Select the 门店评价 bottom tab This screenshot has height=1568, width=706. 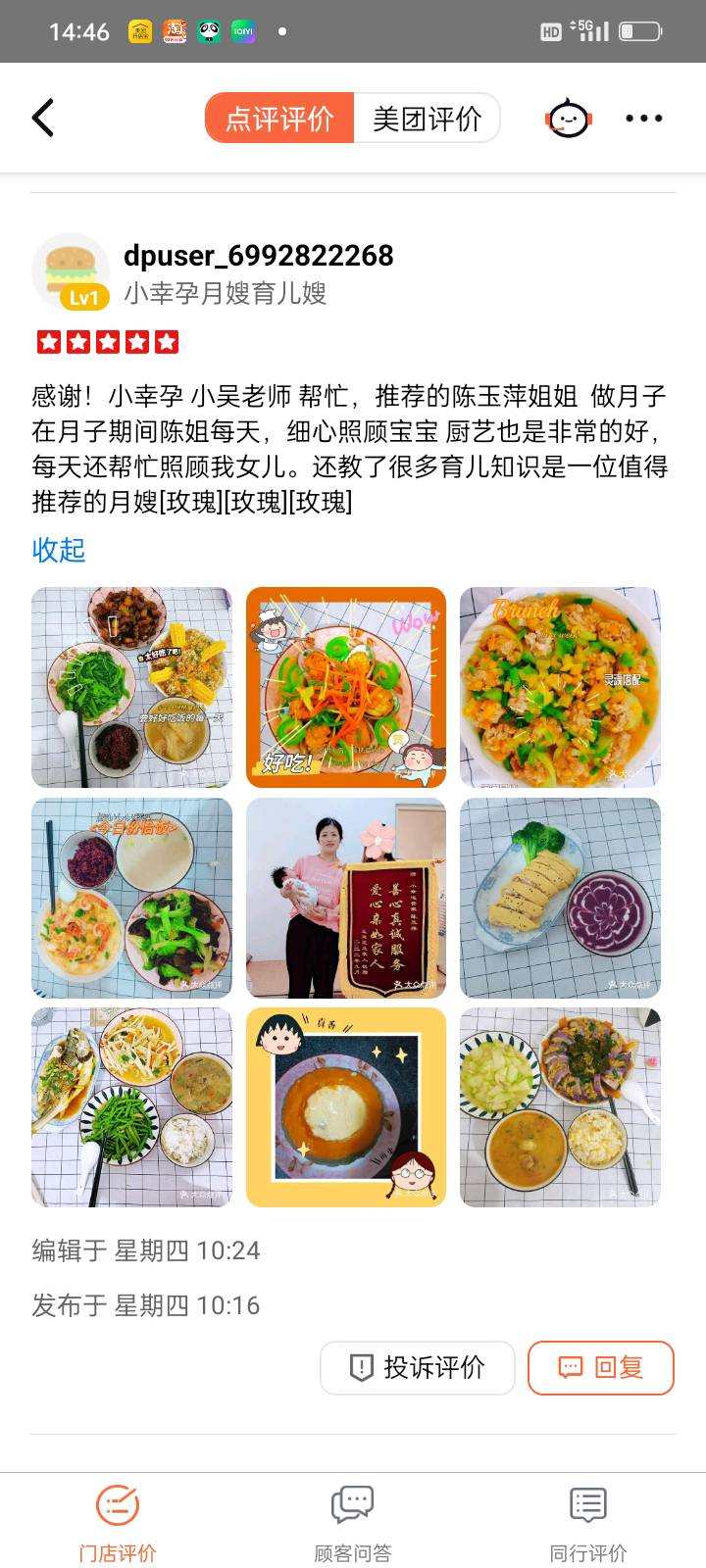[118, 1522]
